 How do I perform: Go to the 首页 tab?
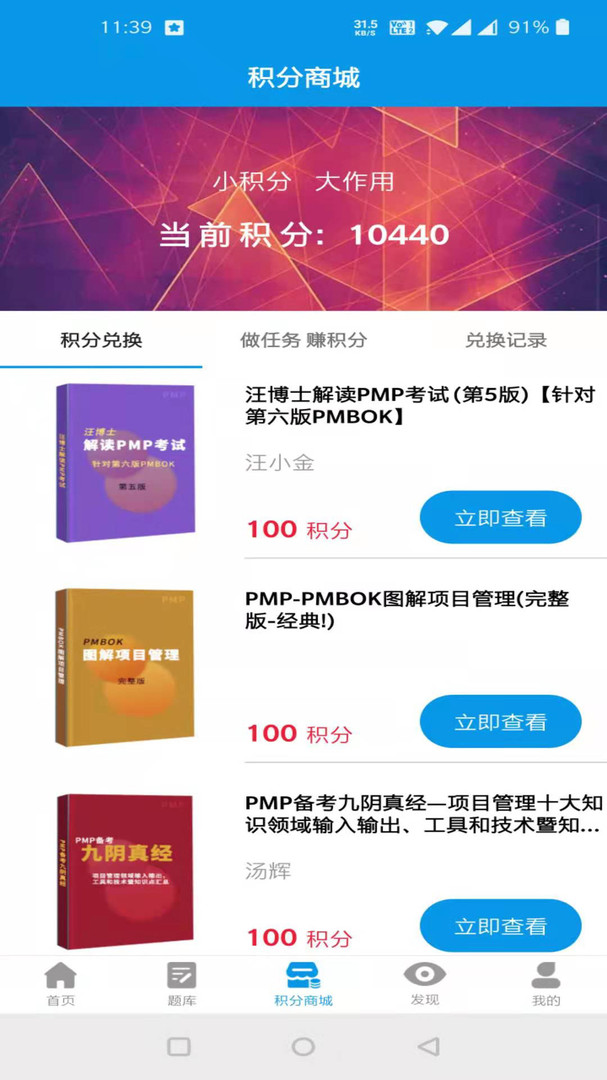60,984
